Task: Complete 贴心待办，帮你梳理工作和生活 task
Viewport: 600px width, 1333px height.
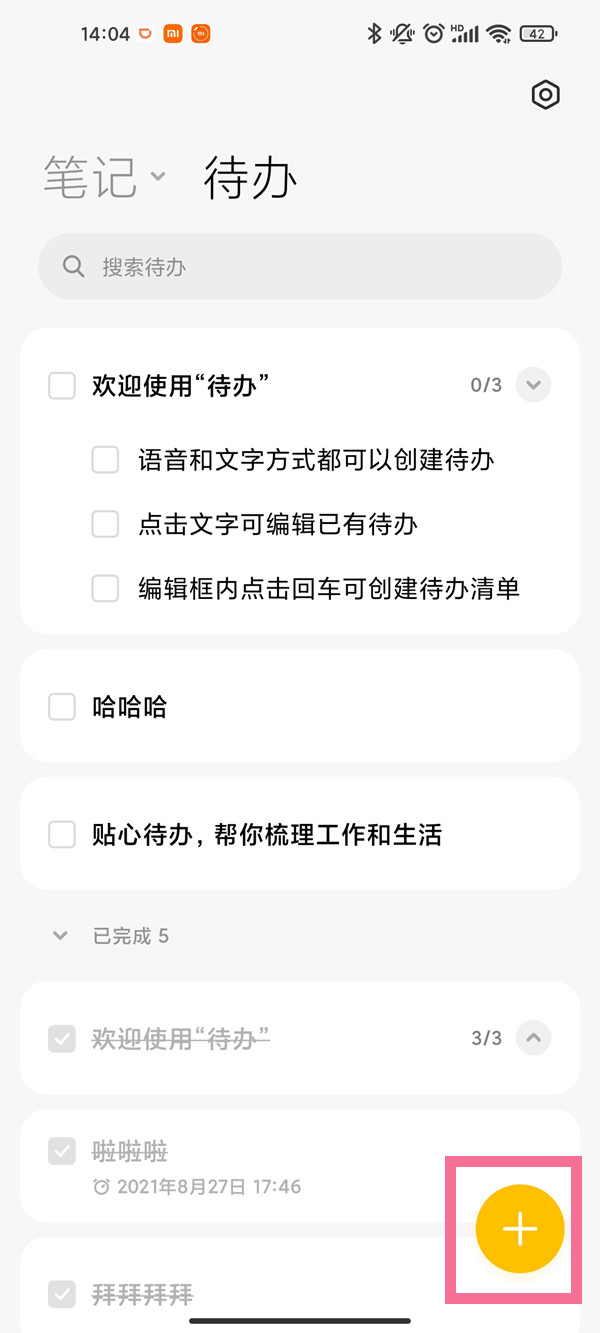Action: [x=62, y=835]
